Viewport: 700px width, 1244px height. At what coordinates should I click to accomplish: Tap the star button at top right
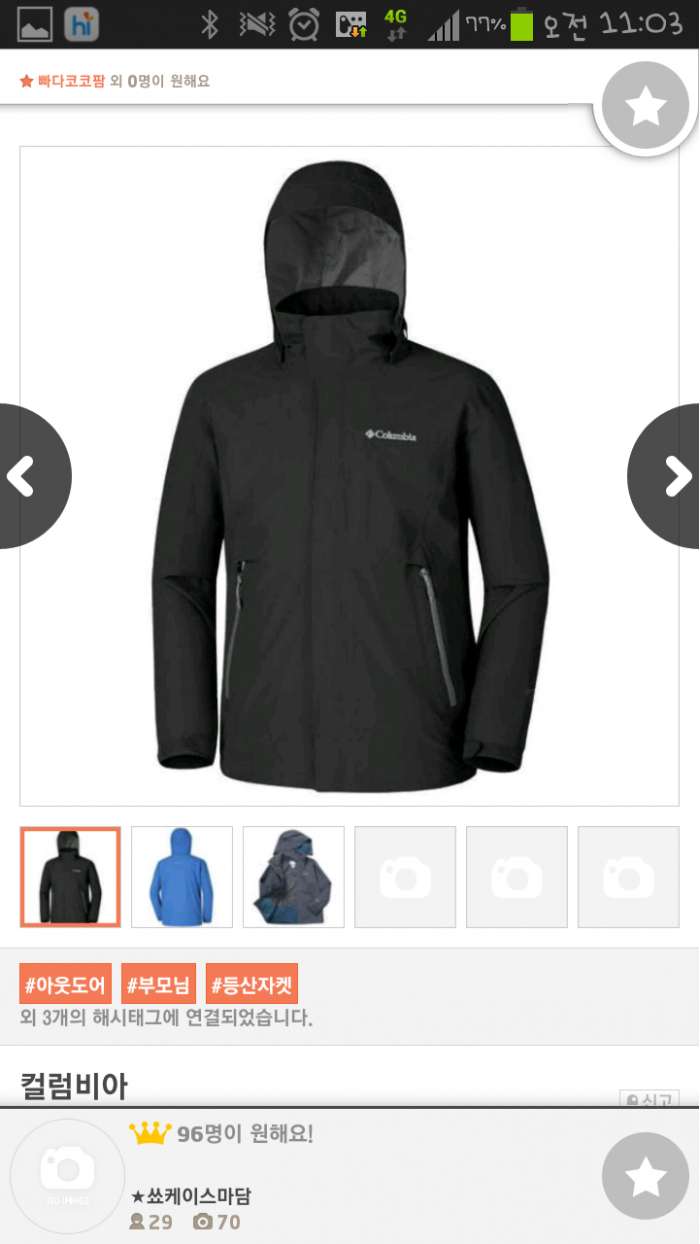click(x=646, y=105)
